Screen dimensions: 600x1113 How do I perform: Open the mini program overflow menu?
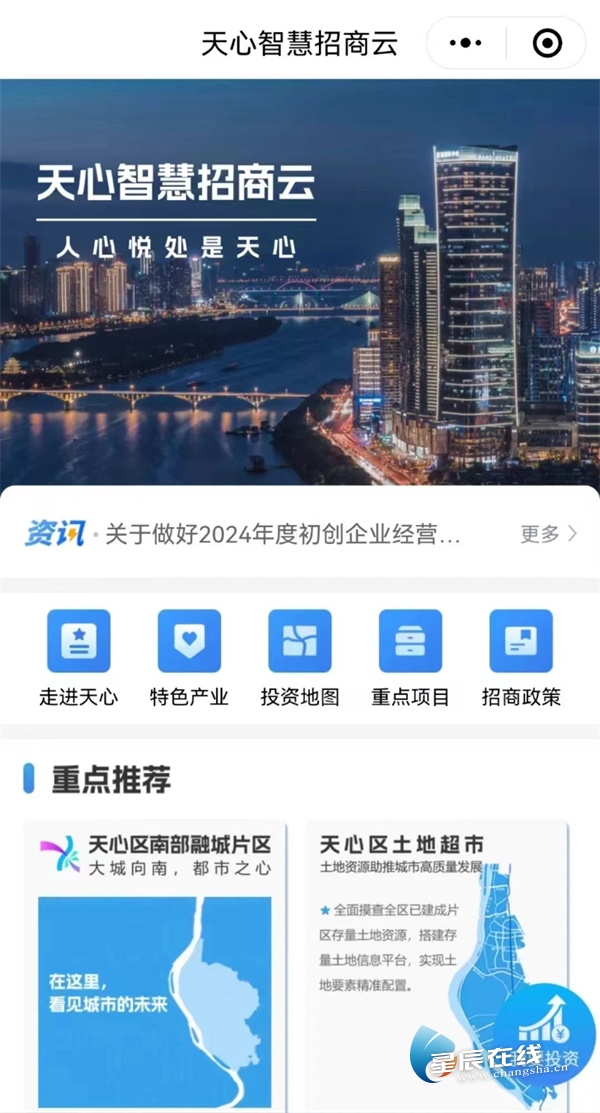[x=466, y=43]
